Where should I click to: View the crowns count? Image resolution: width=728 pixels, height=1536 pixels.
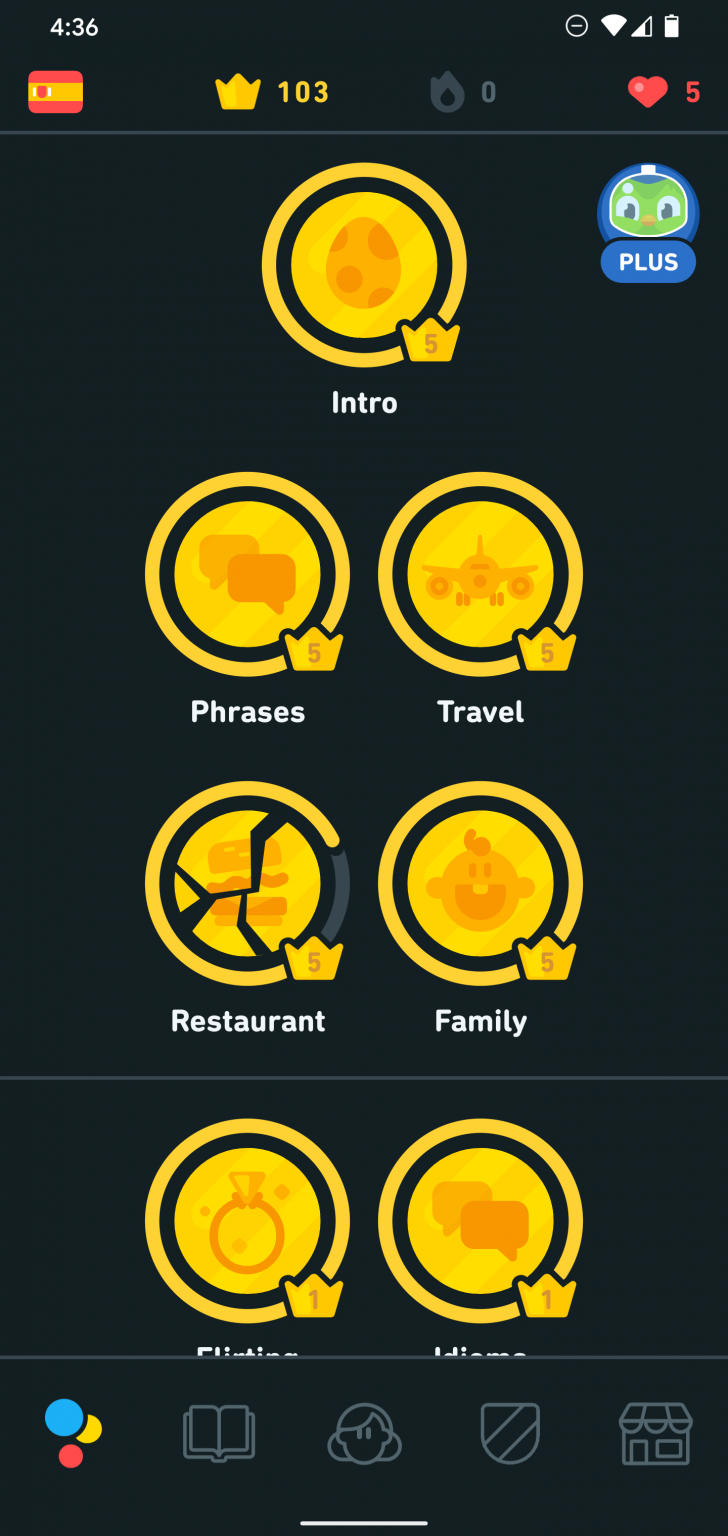[272, 92]
